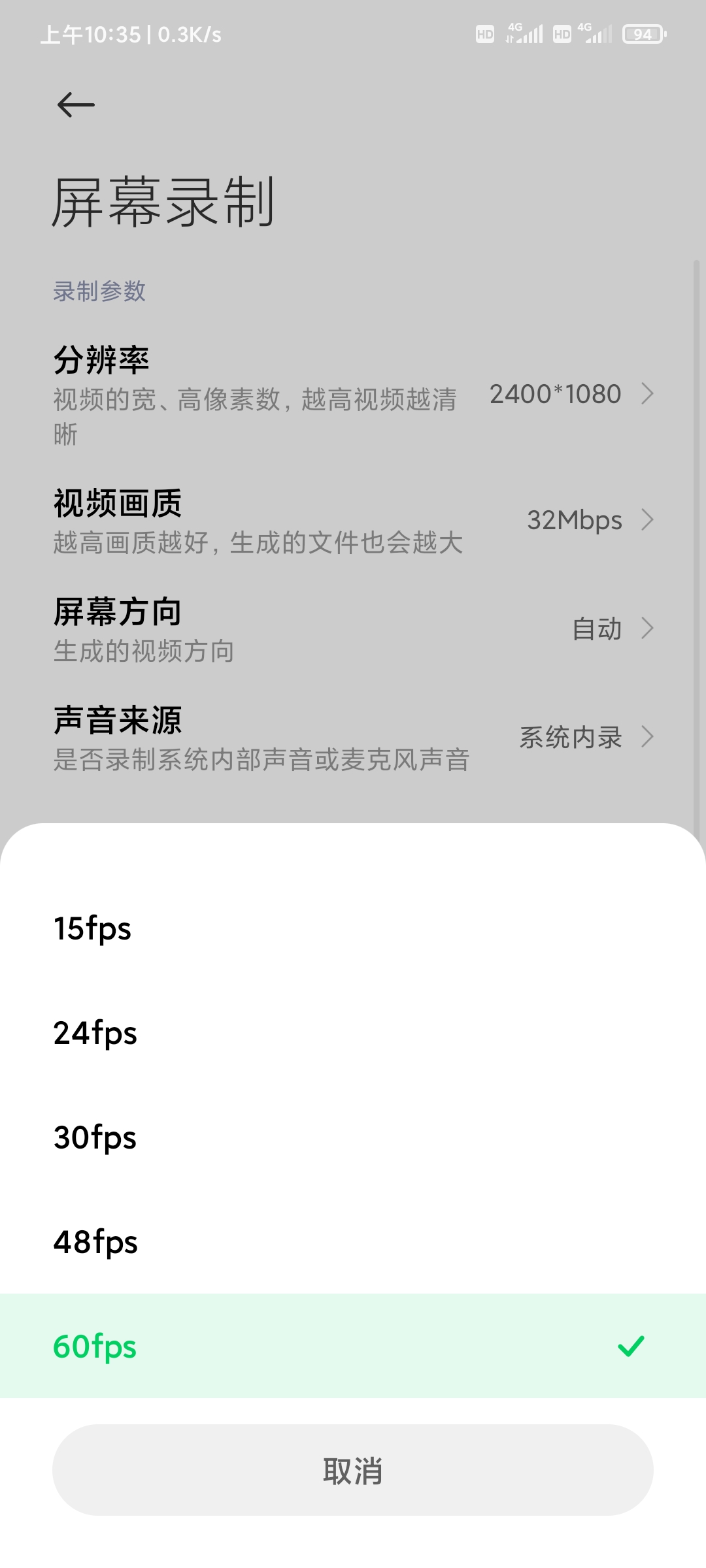
Task: Tap 取消 to cancel the picker
Action: tap(353, 1470)
